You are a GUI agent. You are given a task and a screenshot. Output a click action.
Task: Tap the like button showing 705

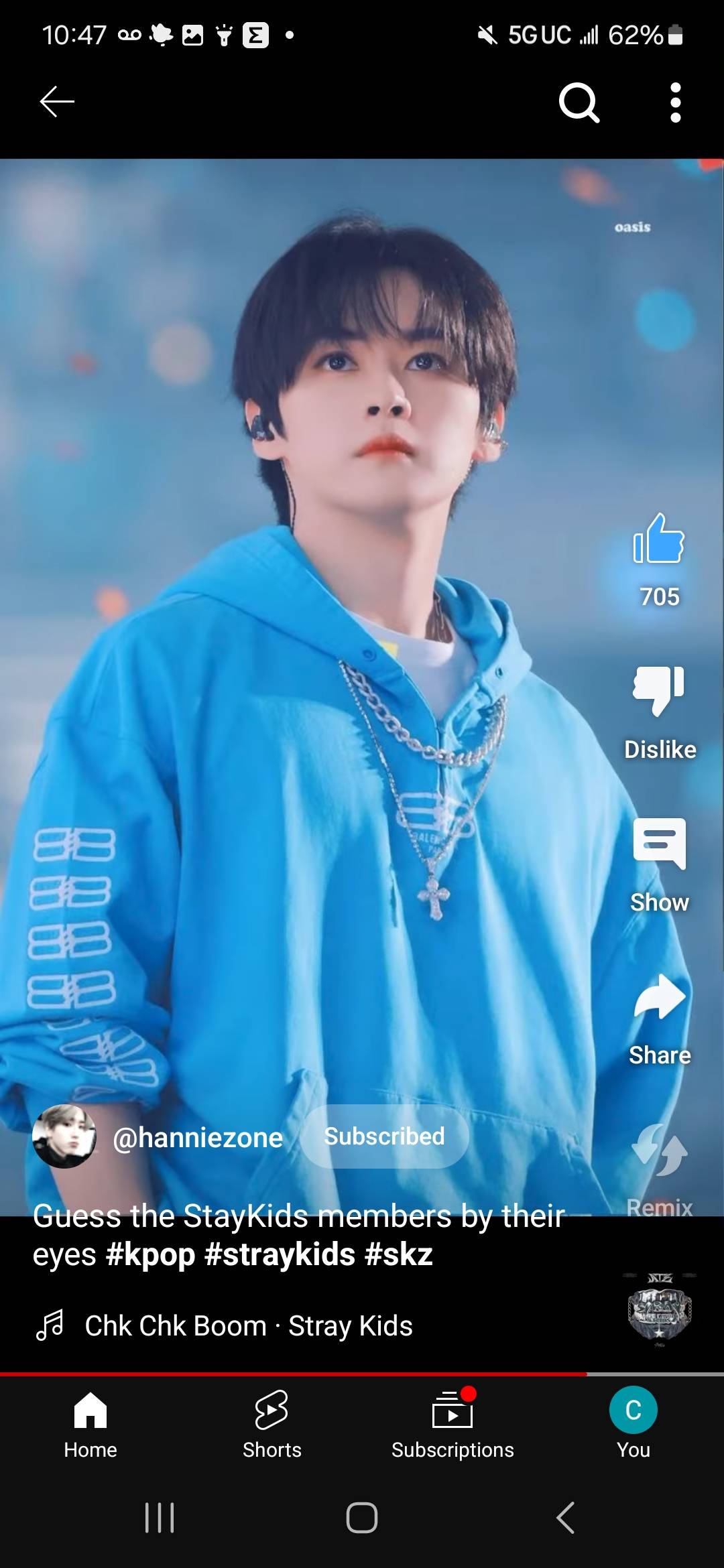(x=659, y=540)
